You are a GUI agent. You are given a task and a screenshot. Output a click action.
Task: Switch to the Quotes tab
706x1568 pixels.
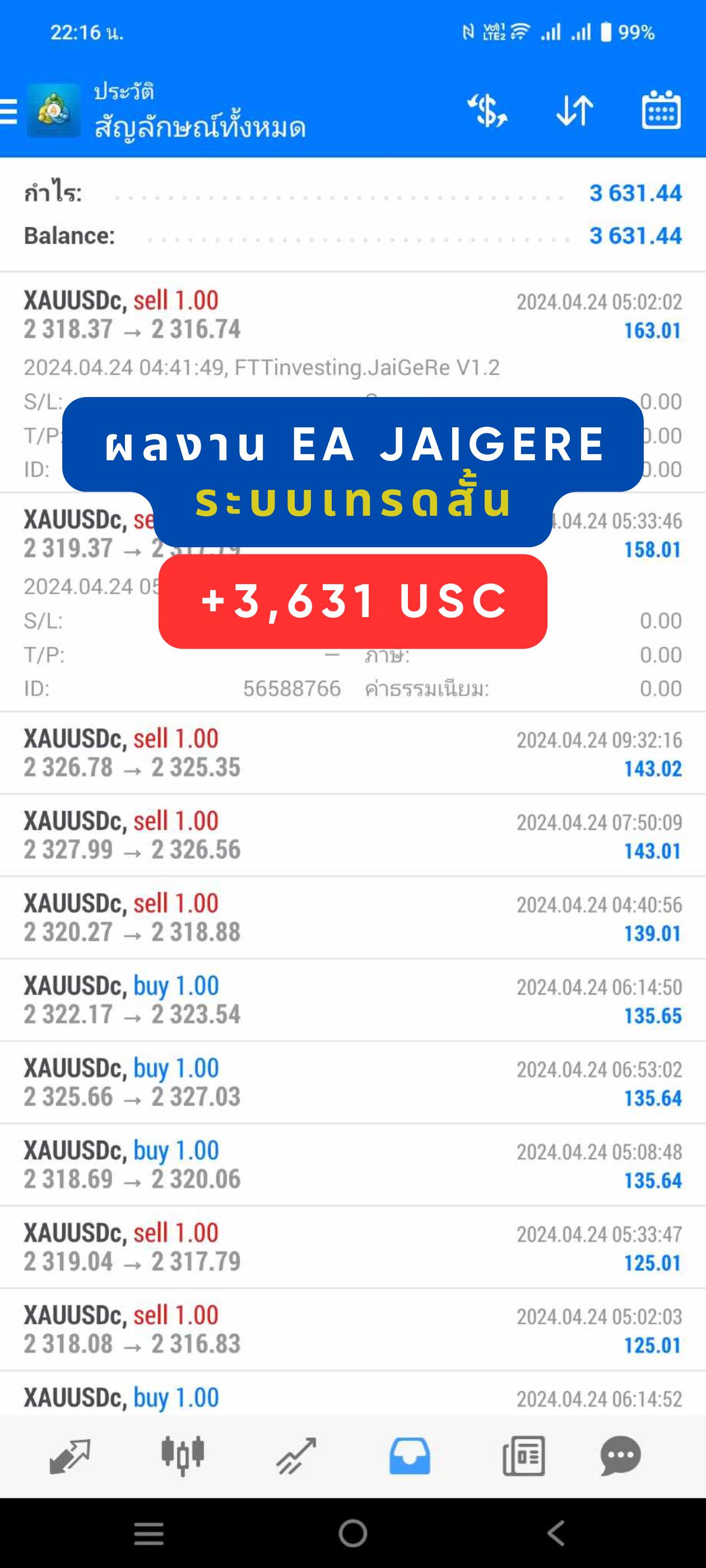69,1456
